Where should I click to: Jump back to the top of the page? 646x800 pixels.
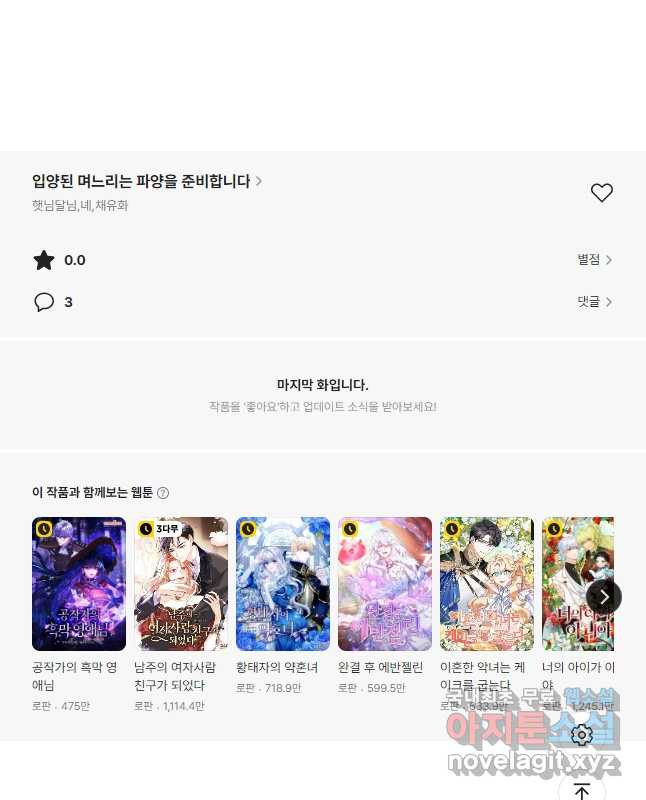(582, 790)
